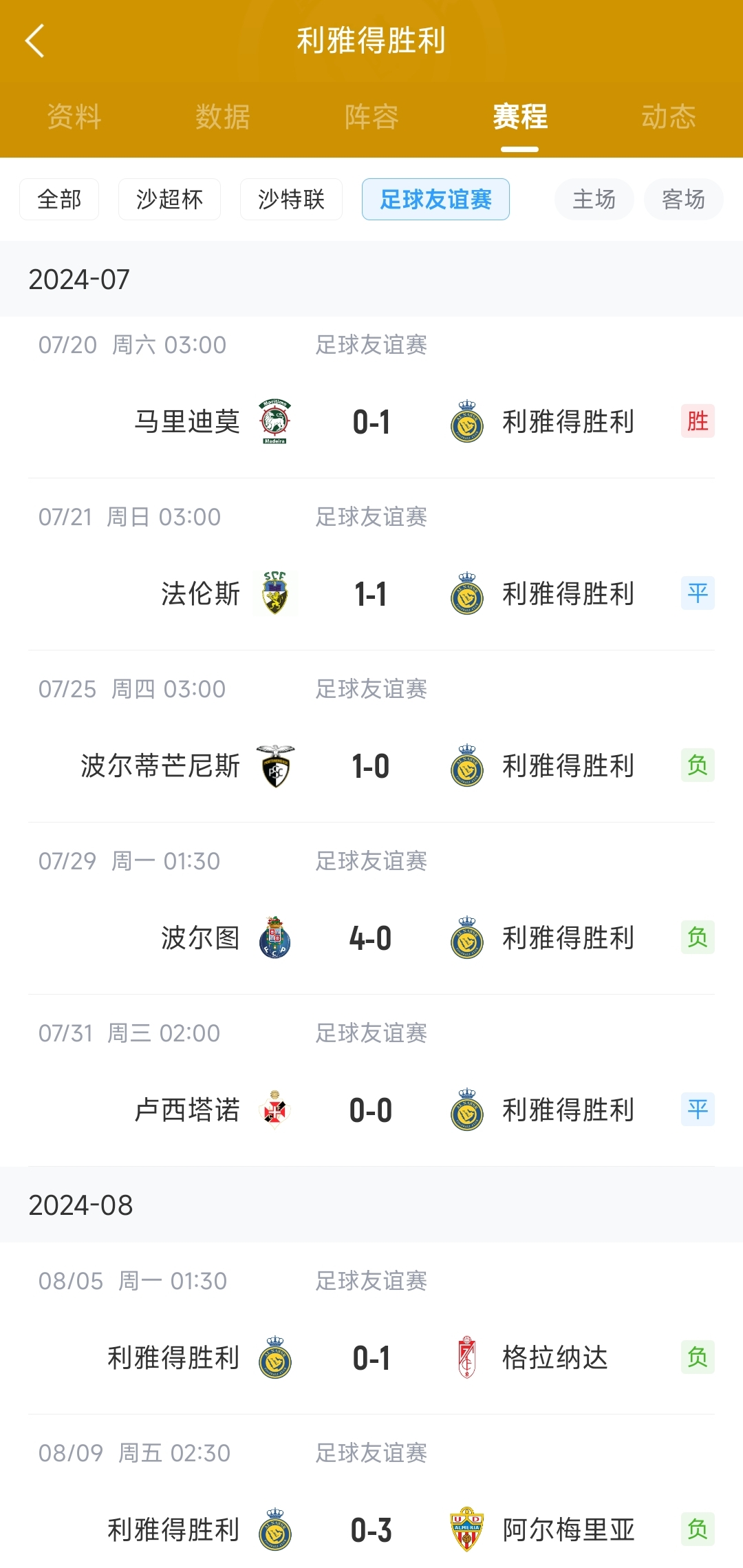The width and height of the screenshot is (743, 1568).
Task: Open the match against 格拉纳达
Action: coord(371,1328)
